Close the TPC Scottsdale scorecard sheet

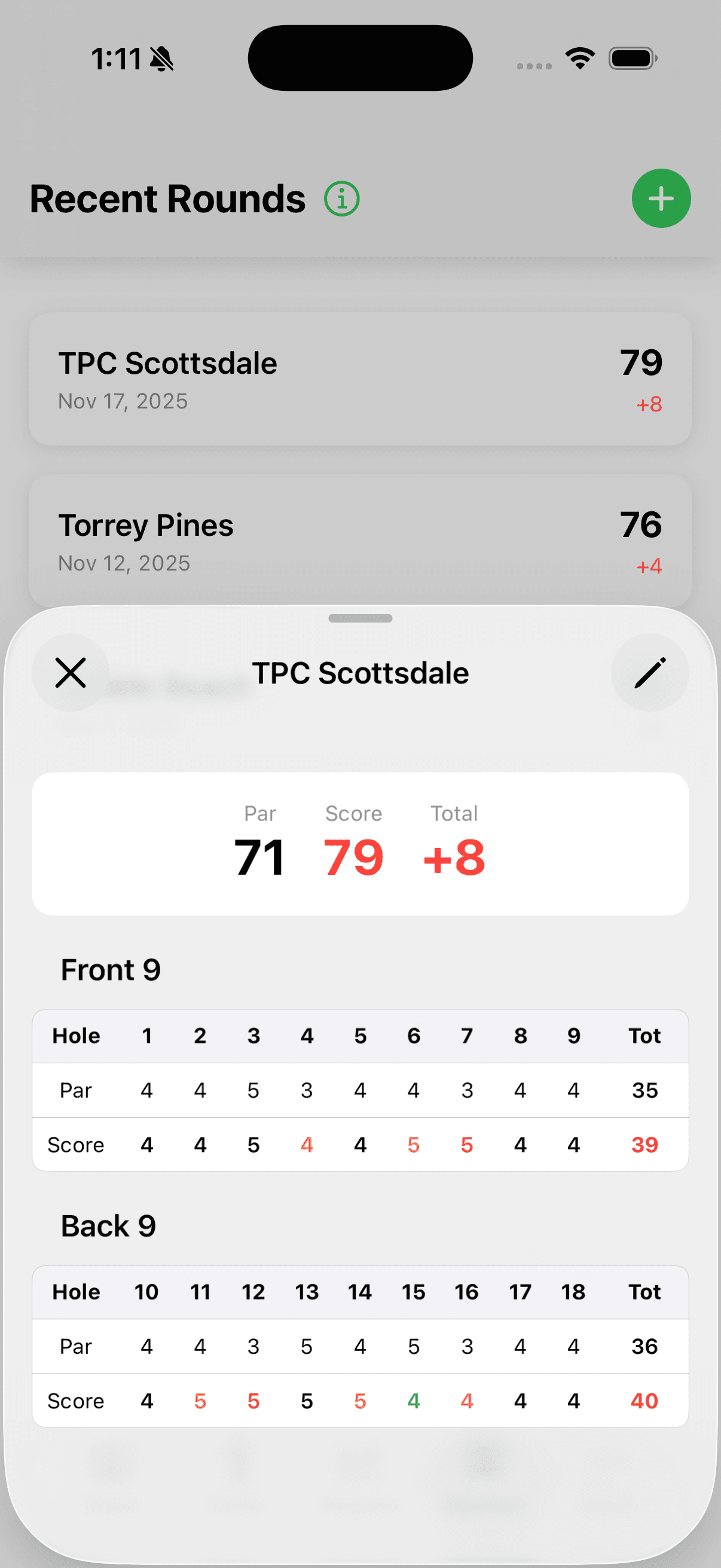pyautogui.click(x=71, y=673)
